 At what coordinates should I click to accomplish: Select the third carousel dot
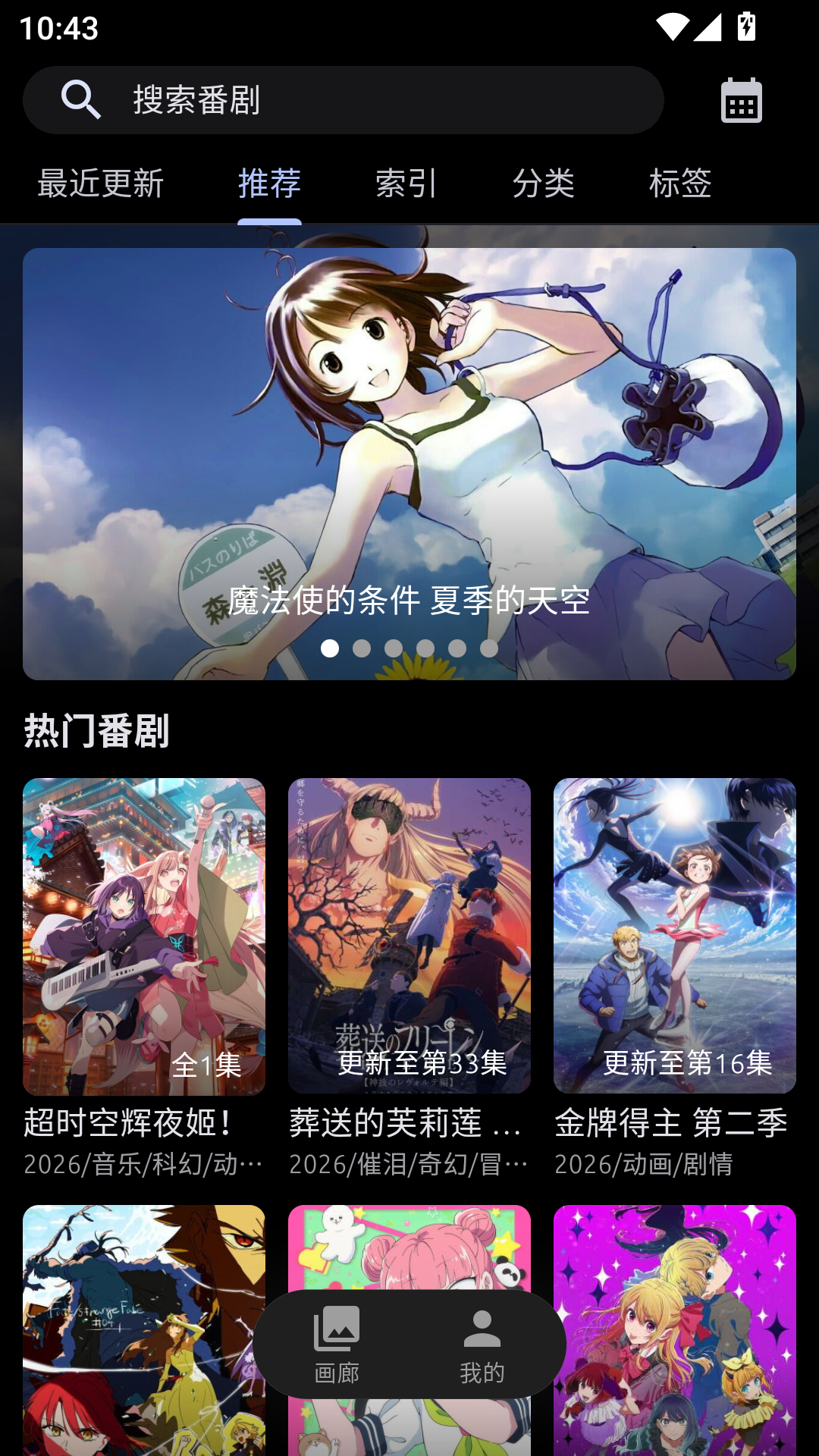point(394,648)
